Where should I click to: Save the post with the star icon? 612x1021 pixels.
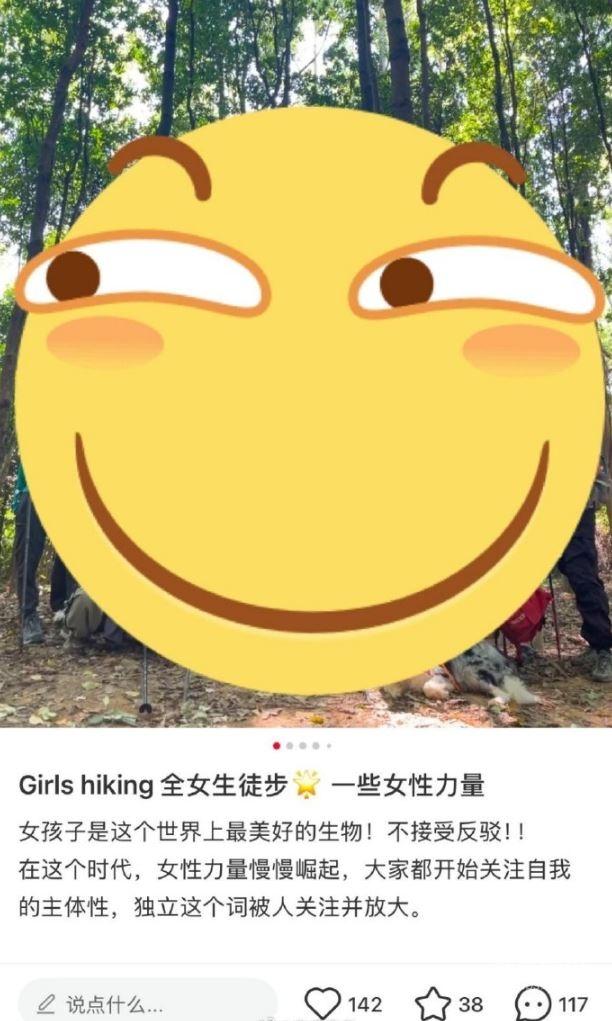click(434, 1003)
